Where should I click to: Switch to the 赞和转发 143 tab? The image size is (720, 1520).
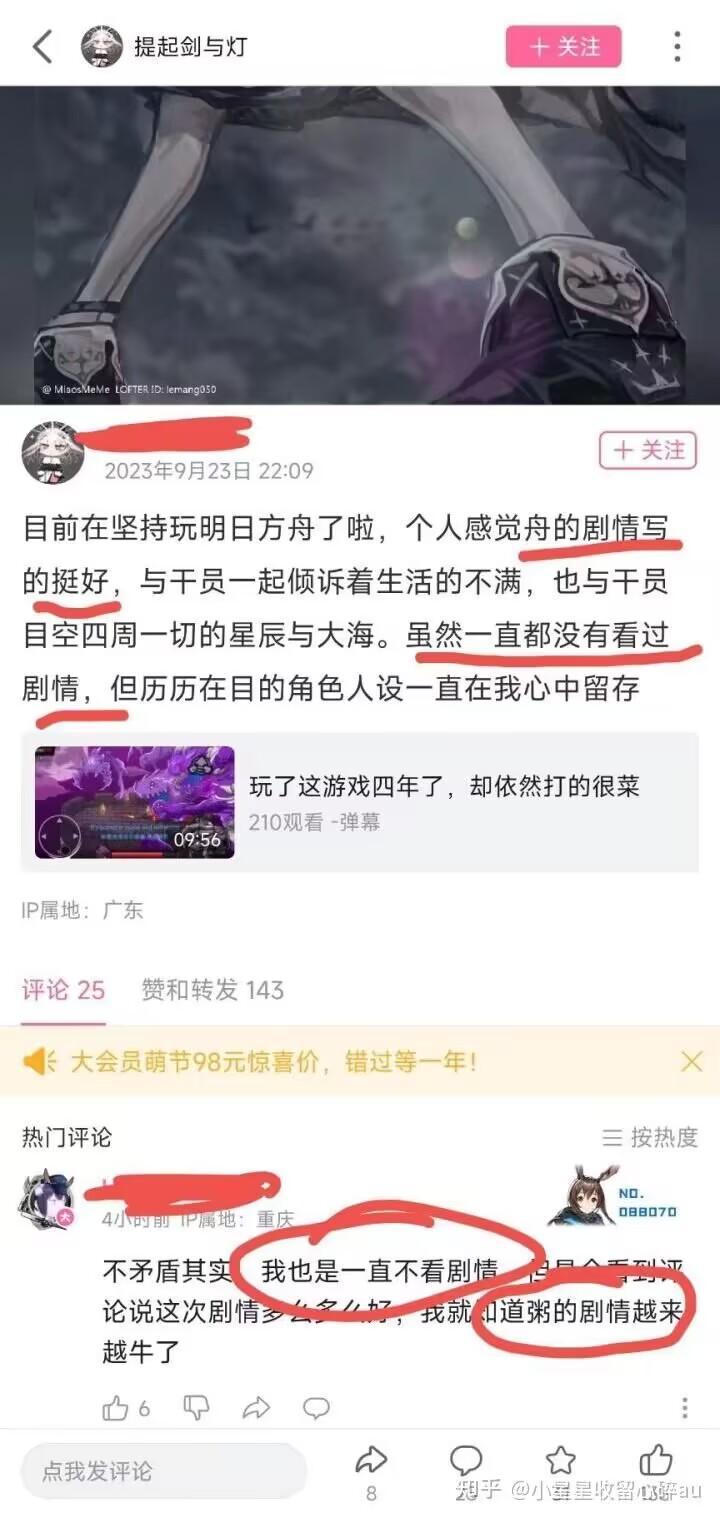[x=212, y=990]
